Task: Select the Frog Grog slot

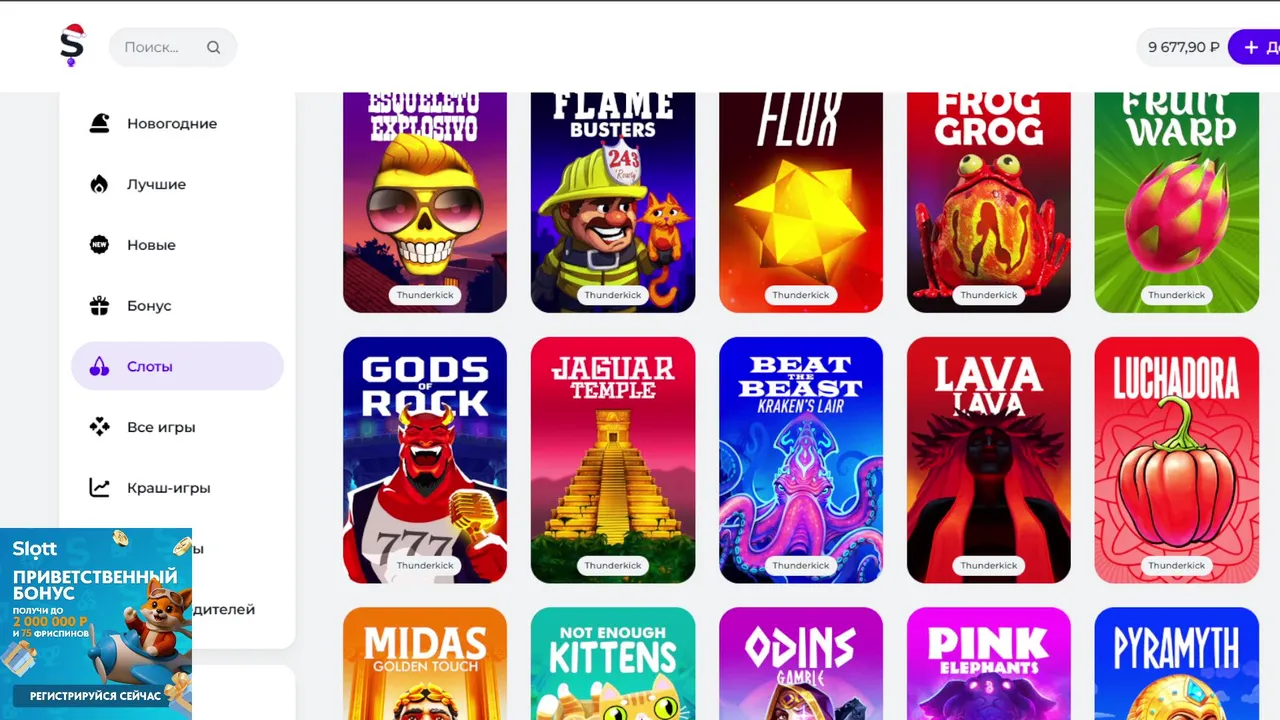Action: click(989, 200)
